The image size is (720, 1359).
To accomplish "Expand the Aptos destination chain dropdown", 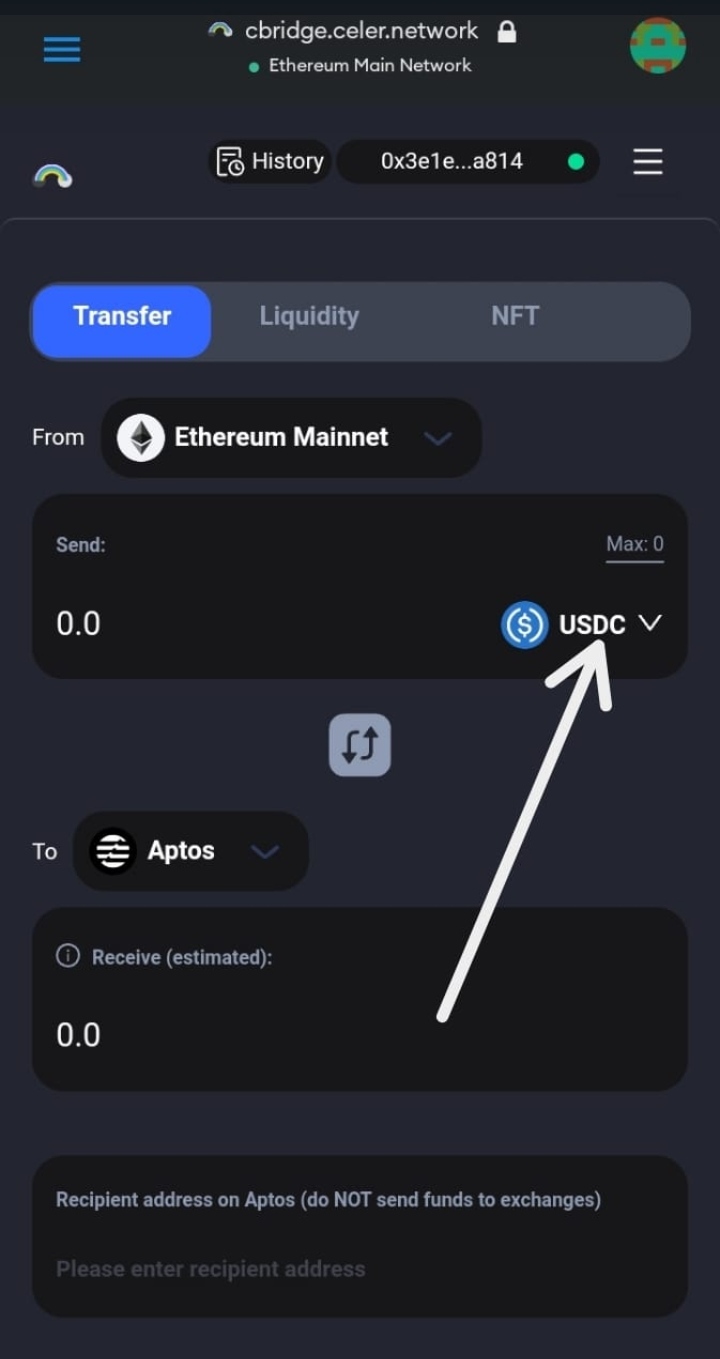I will (x=191, y=851).
